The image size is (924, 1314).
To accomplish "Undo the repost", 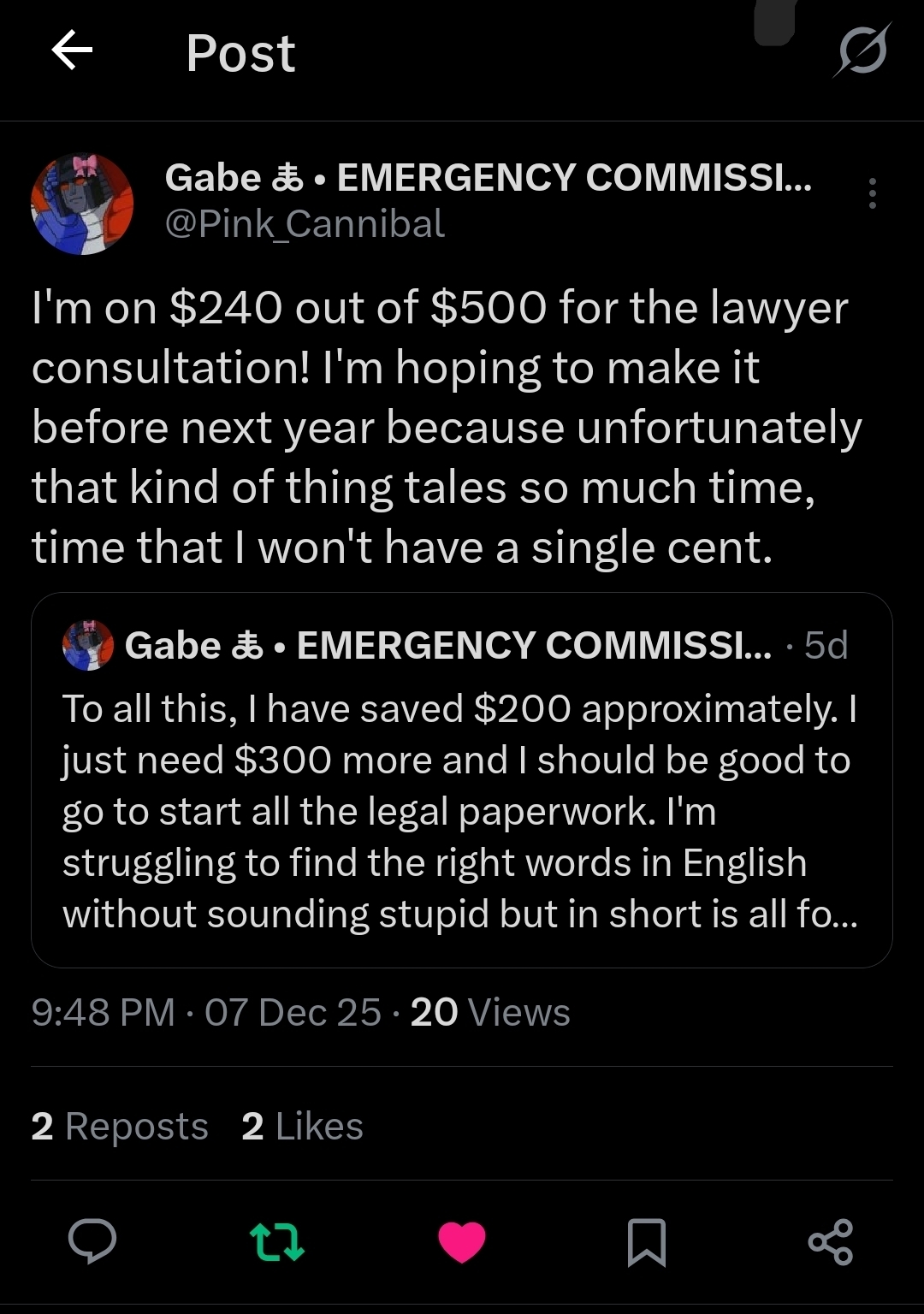I will point(276,1242).
